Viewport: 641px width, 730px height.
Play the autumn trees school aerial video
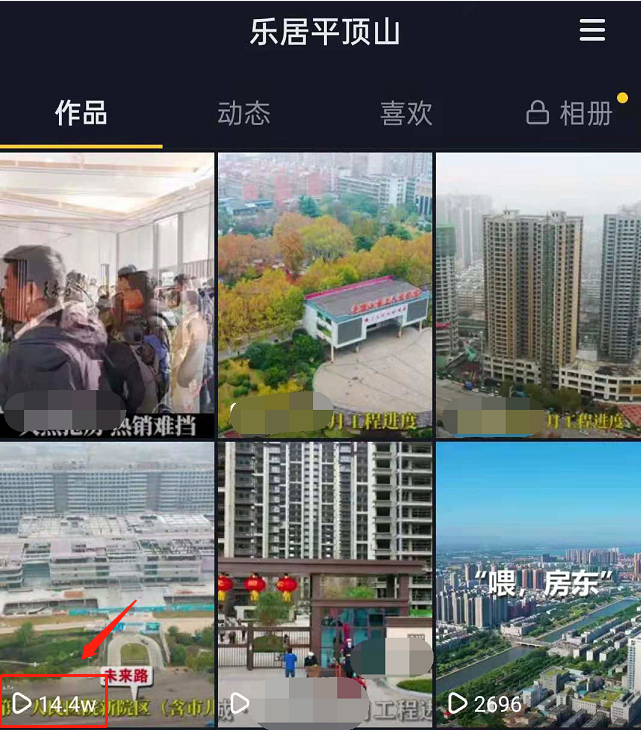pyautogui.click(x=325, y=295)
